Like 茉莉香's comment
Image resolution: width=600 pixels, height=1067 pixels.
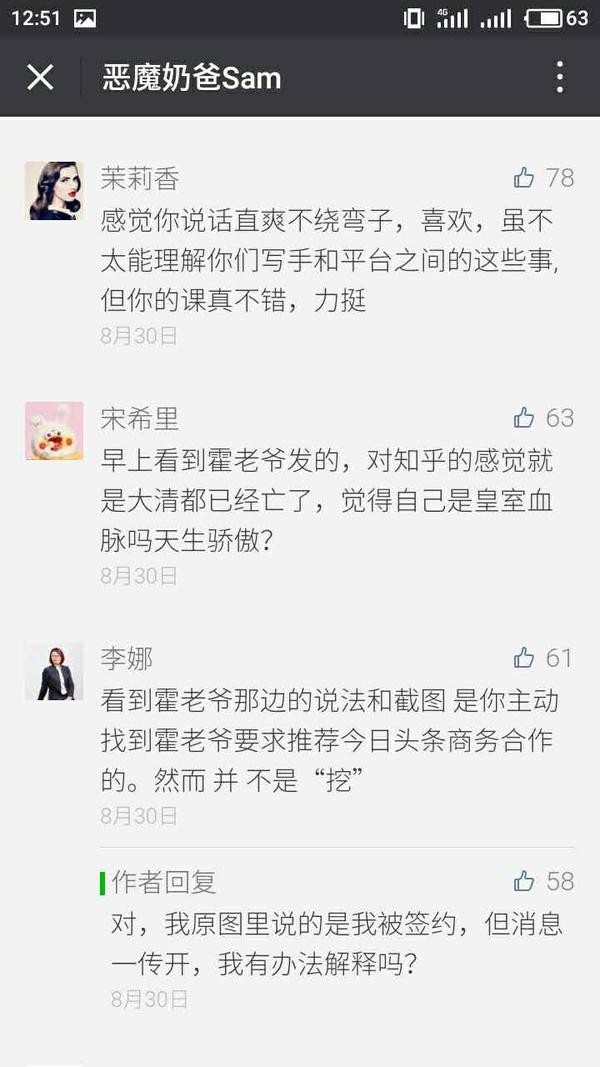(x=524, y=178)
